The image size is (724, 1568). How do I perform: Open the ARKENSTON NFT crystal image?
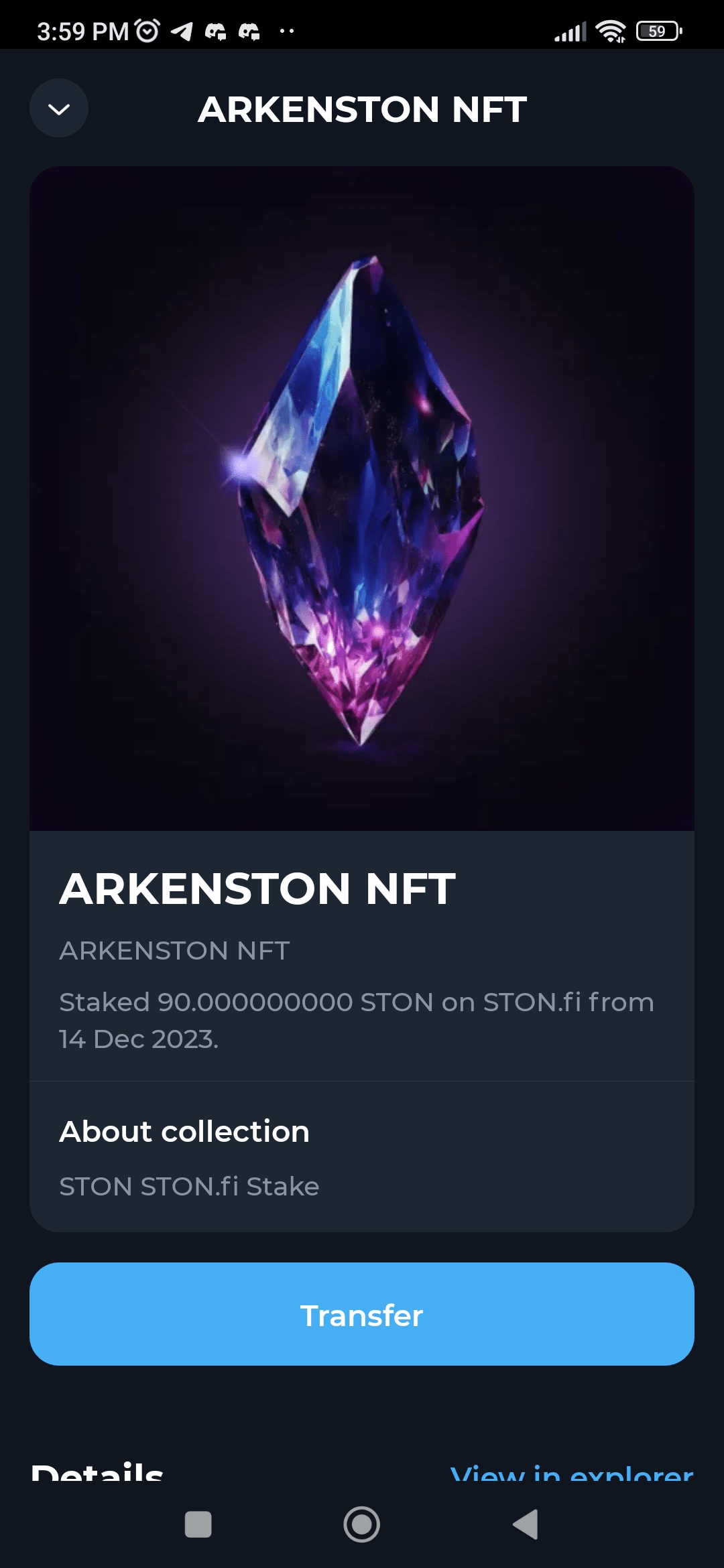pyautogui.click(x=362, y=499)
